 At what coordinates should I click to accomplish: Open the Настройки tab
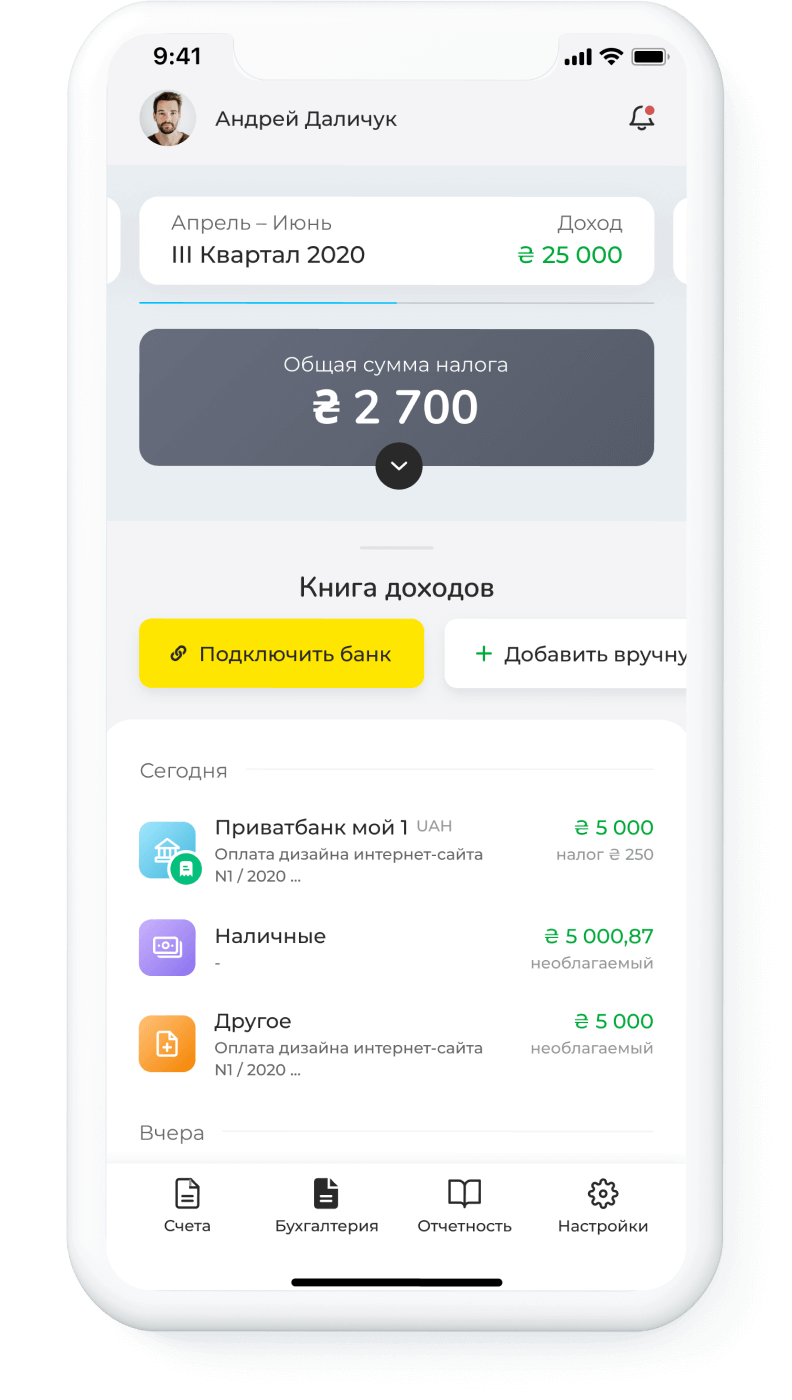click(602, 1206)
